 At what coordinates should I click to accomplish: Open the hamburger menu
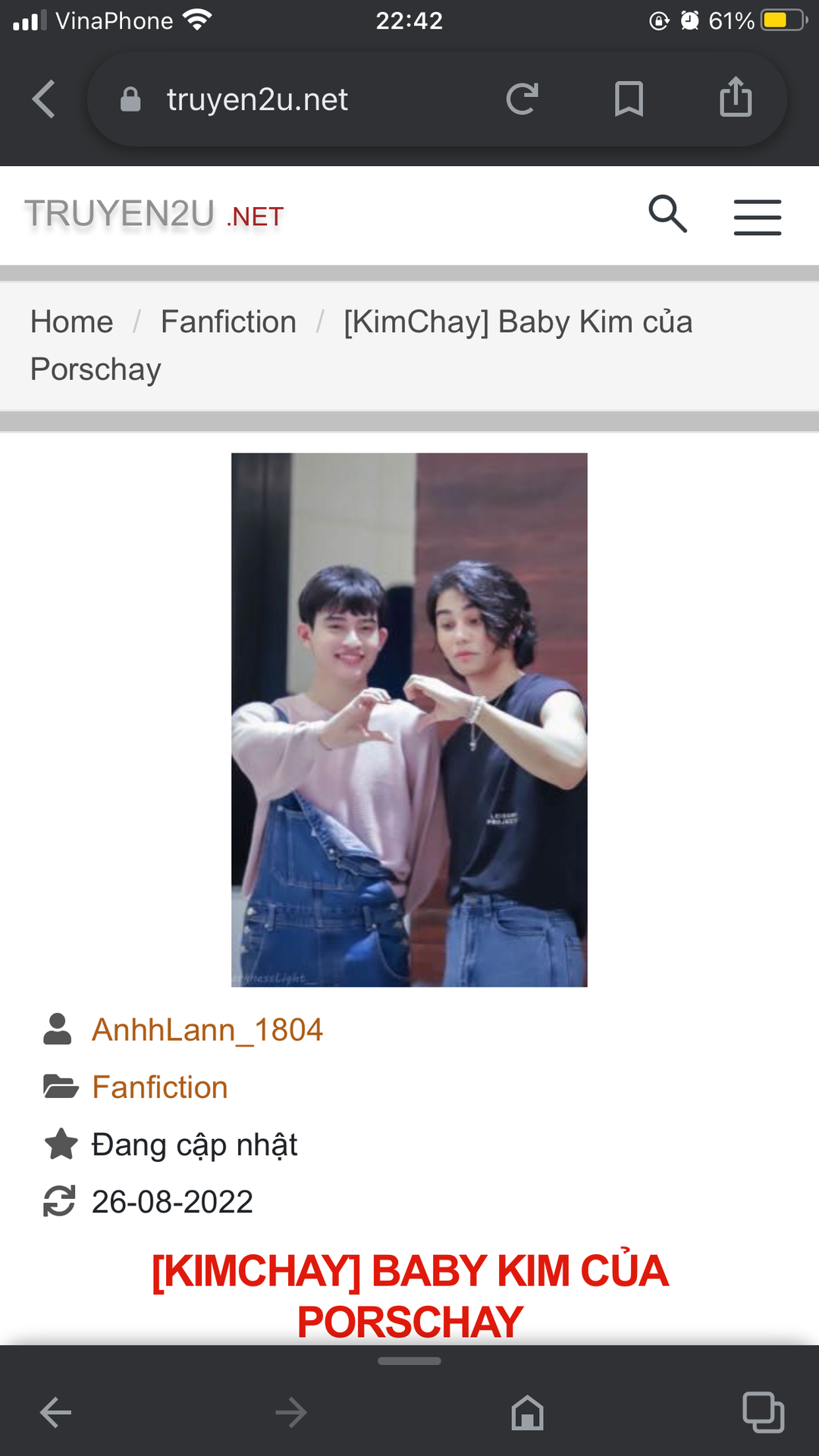pyautogui.click(x=757, y=218)
